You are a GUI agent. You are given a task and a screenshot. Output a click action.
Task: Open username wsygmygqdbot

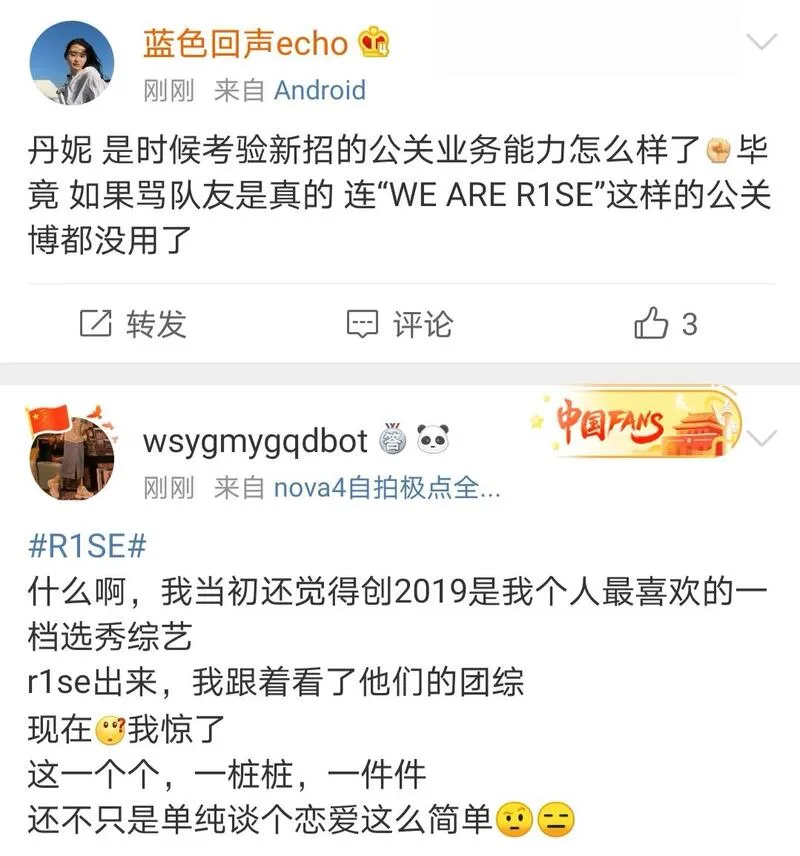click(x=256, y=440)
